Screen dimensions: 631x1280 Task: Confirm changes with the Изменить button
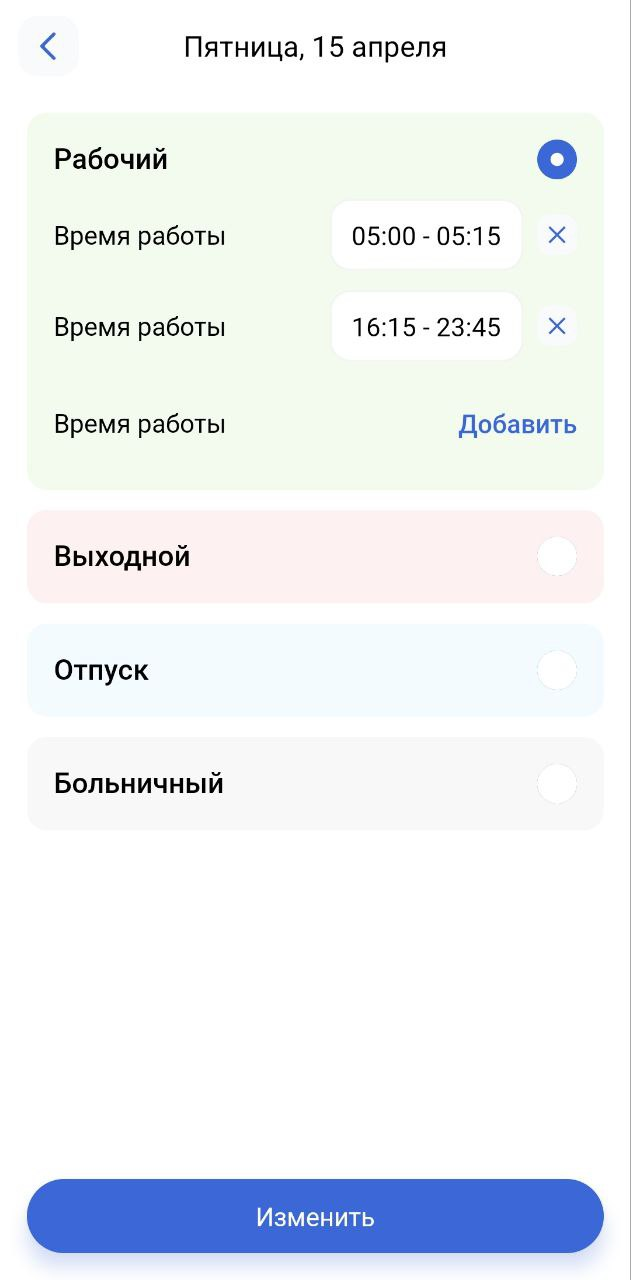315,1216
